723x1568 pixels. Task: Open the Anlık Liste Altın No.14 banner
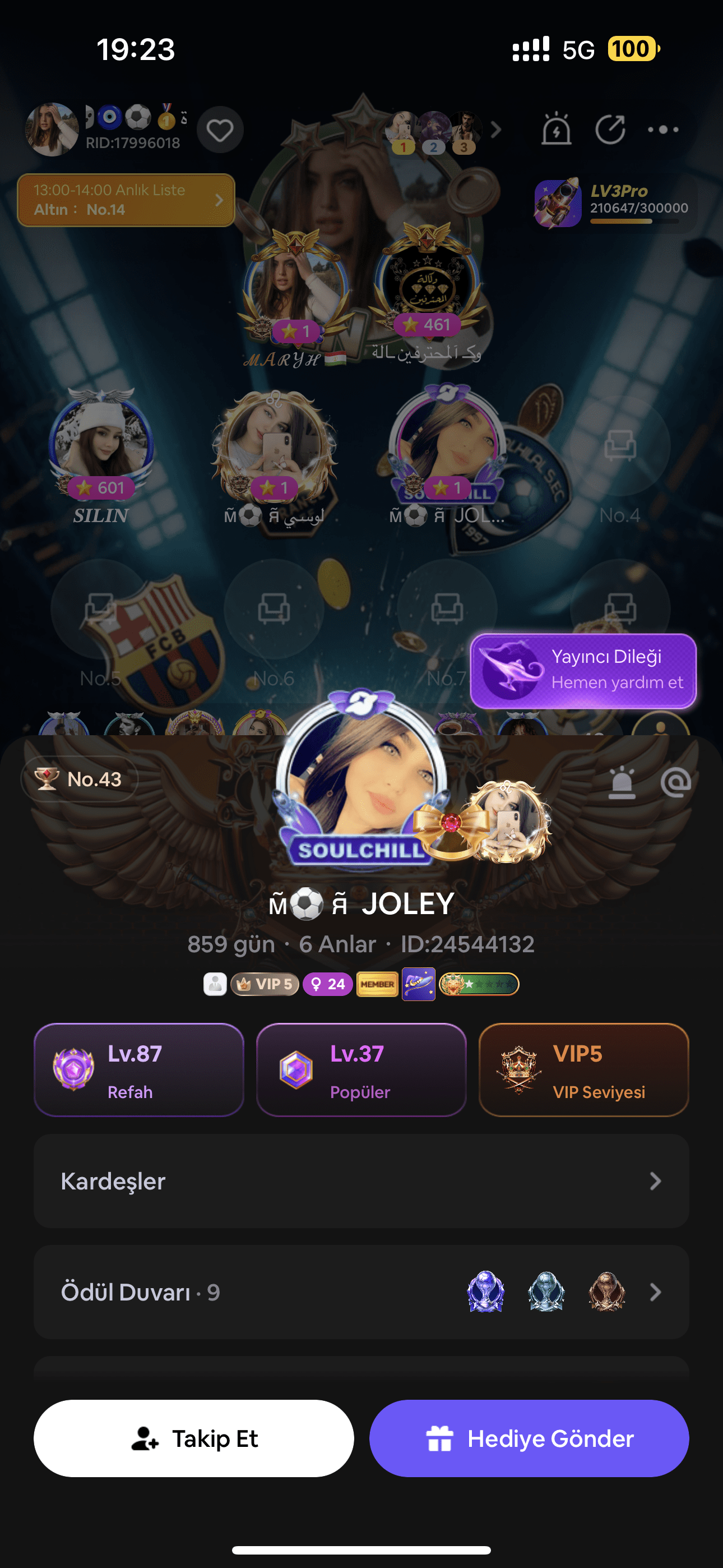click(126, 200)
